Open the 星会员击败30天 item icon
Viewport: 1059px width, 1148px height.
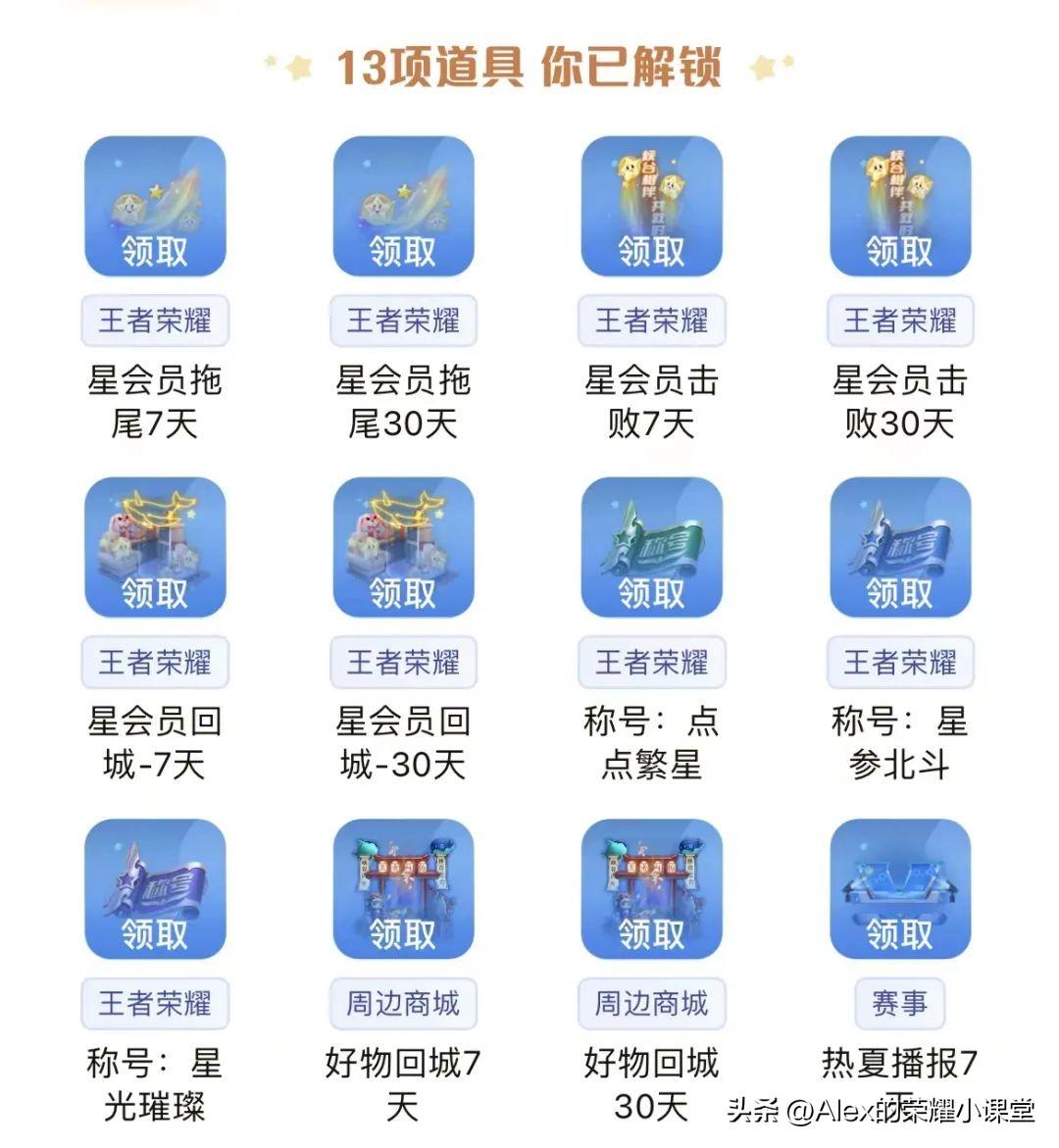click(899, 206)
